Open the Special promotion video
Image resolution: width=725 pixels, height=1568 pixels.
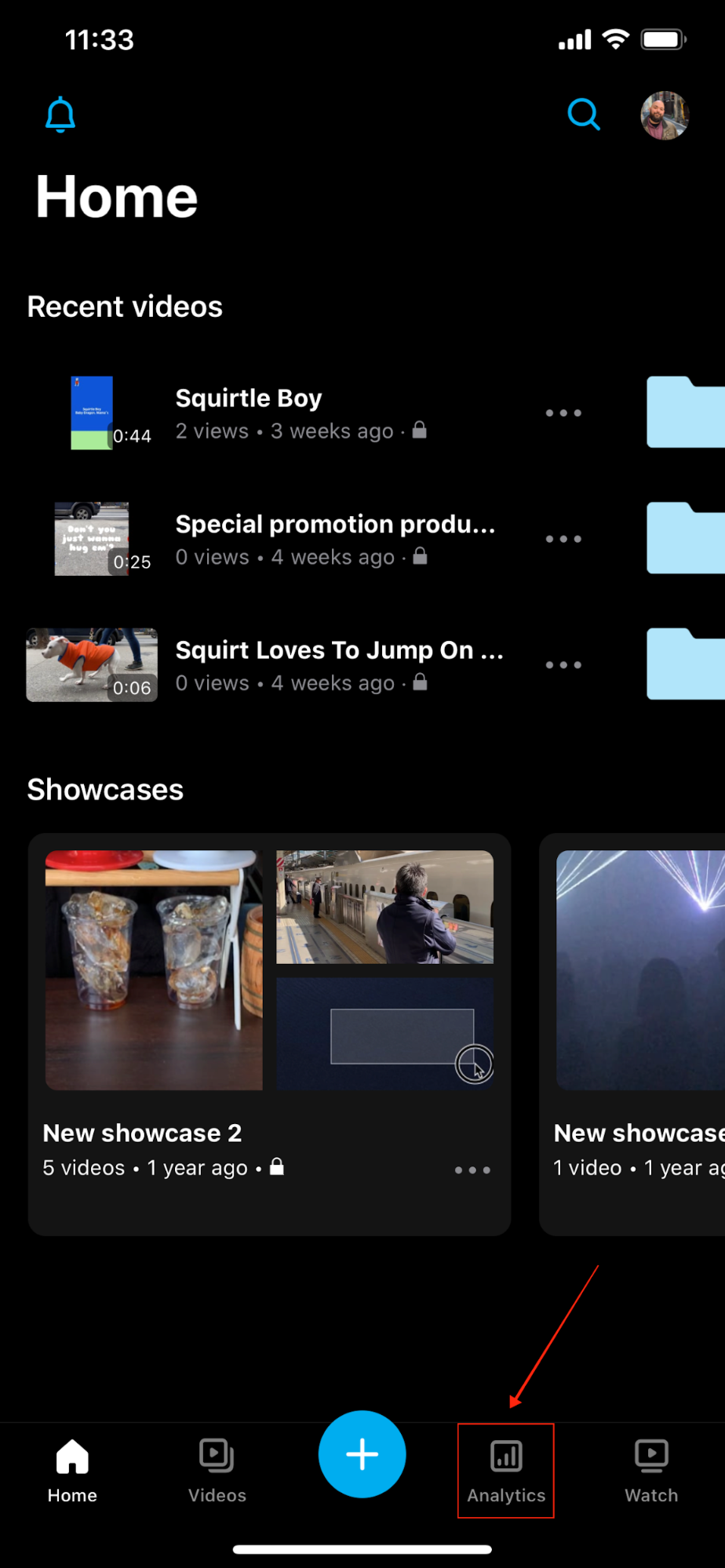[x=334, y=539]
